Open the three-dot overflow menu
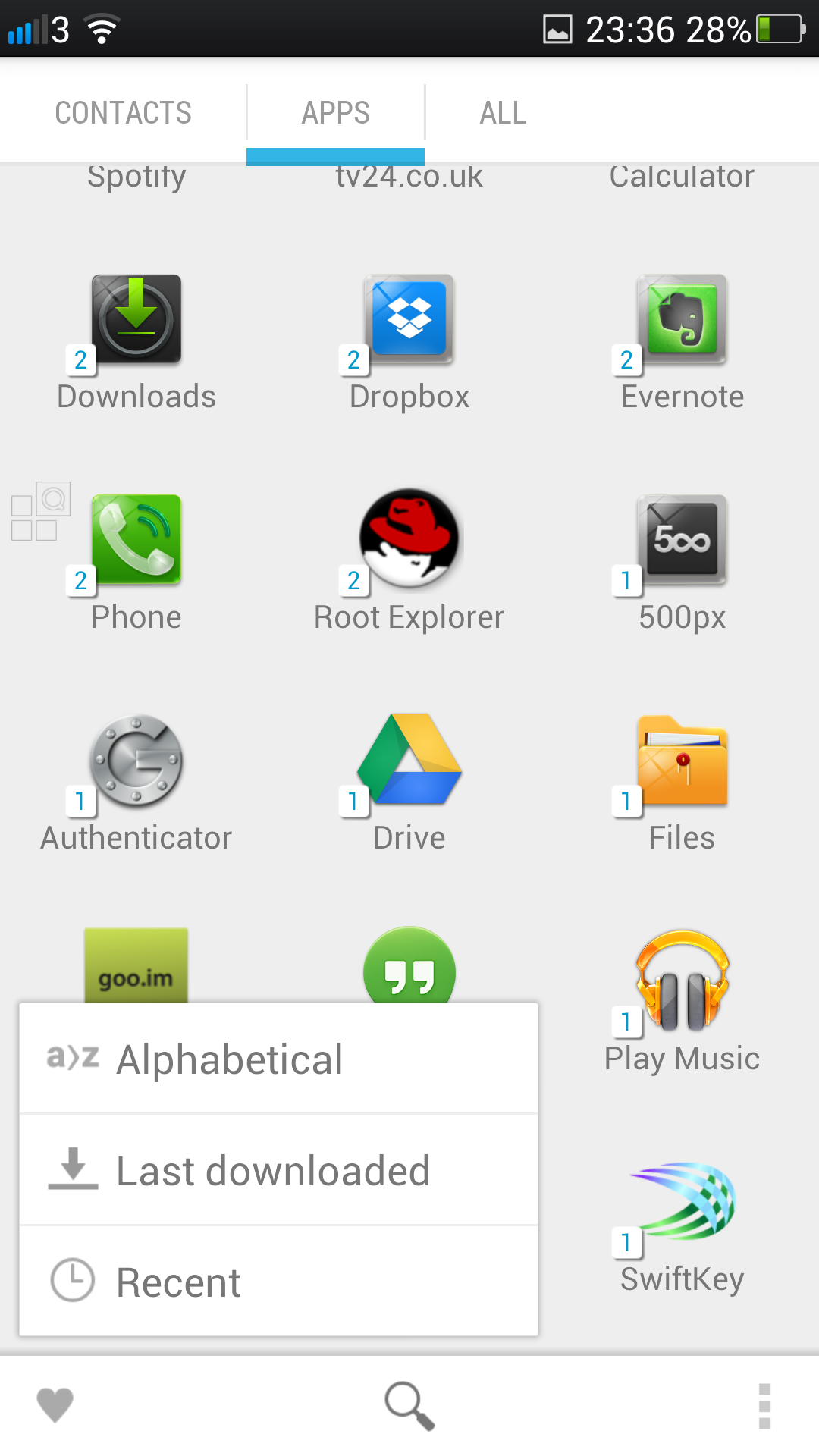 point(764,1406)
